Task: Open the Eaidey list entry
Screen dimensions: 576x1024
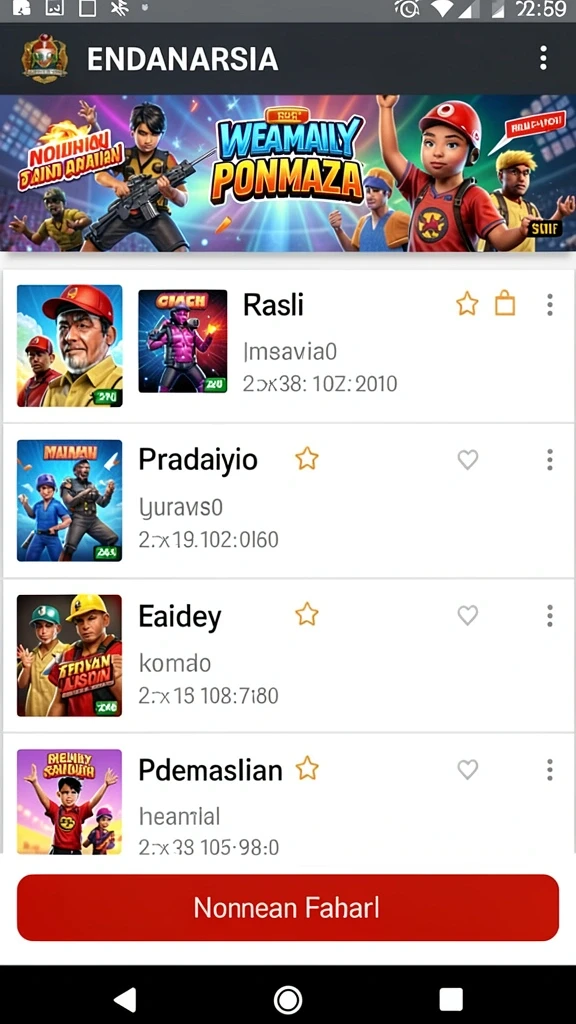Action: pos(288,656)
